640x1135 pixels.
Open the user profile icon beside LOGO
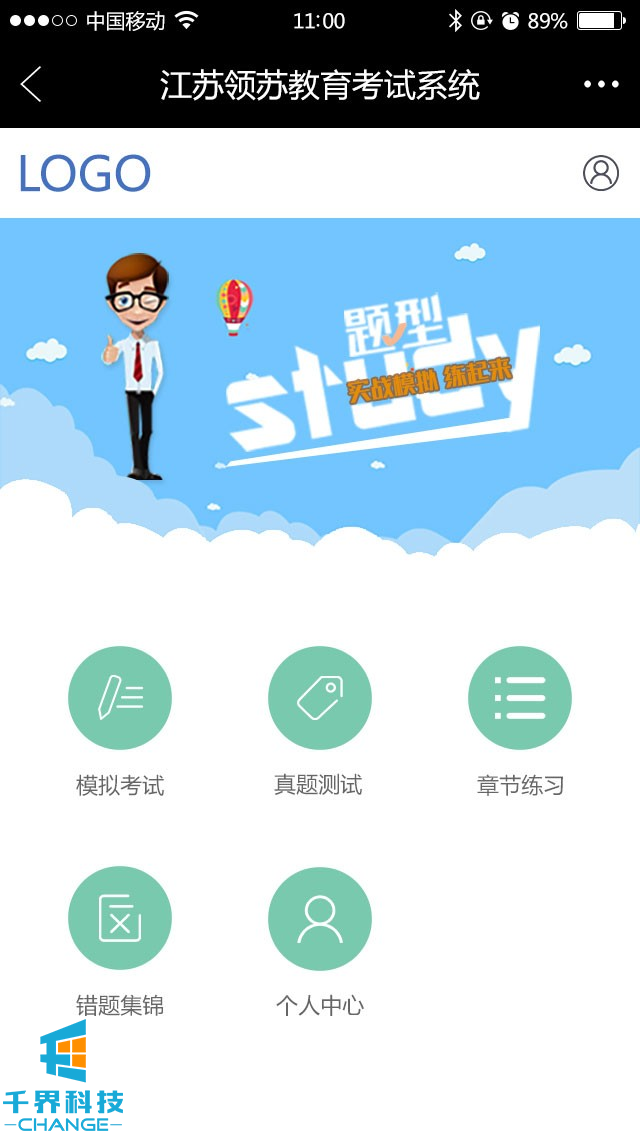[601, 173]
